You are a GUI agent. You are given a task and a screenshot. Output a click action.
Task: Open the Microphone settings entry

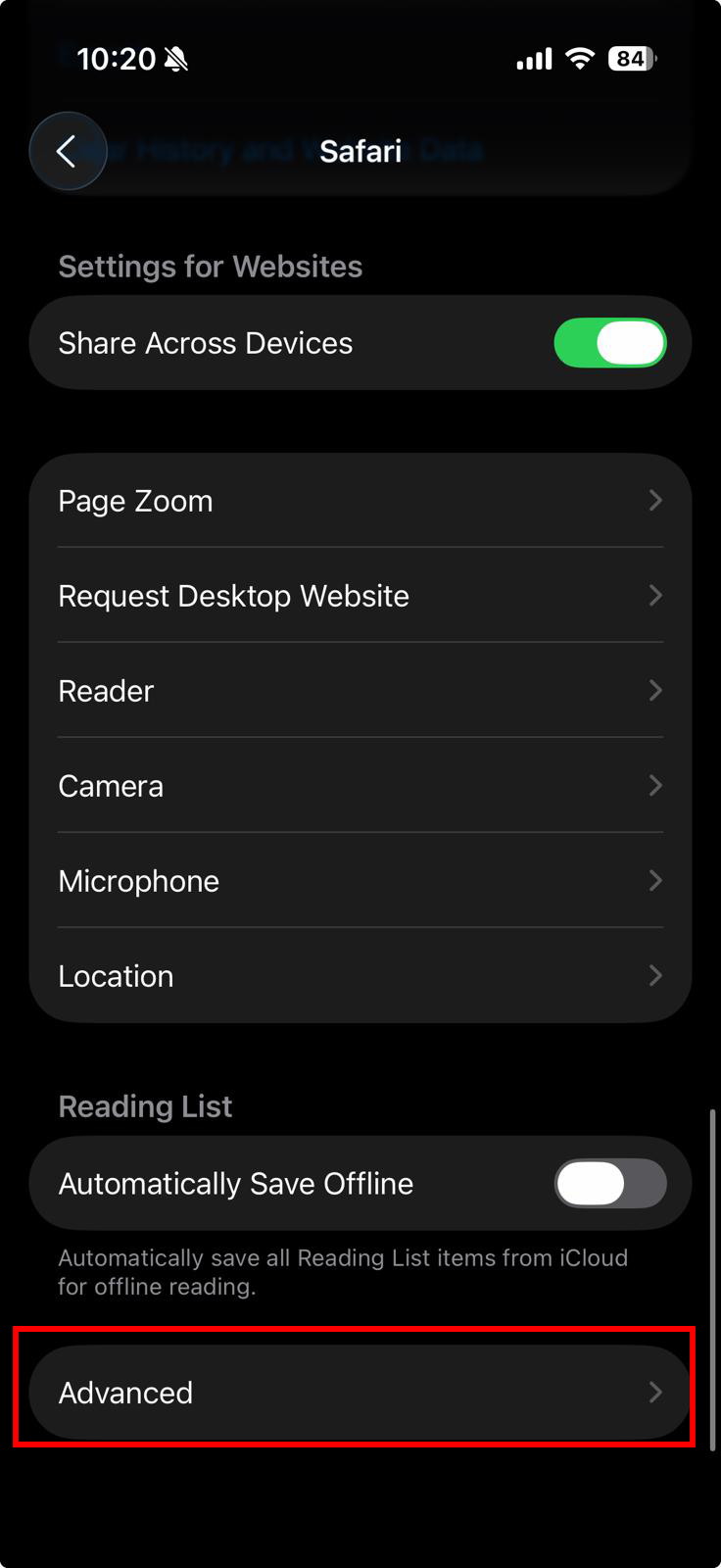point(360,880)
